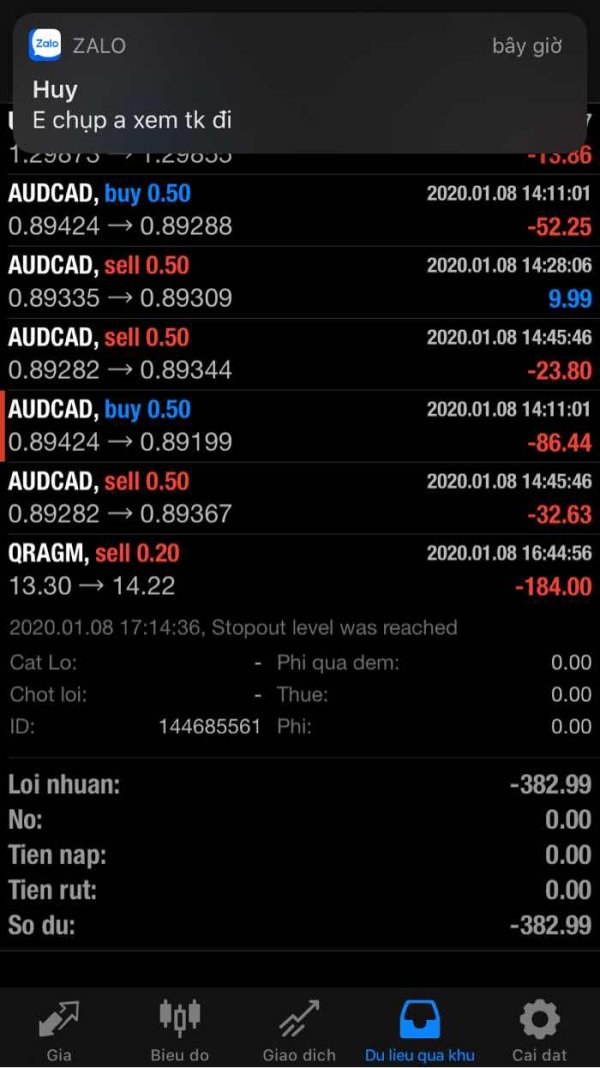Expand the AUDCAD buy trade with loss -52.25

pyautogui.click(x=300, y=210)
